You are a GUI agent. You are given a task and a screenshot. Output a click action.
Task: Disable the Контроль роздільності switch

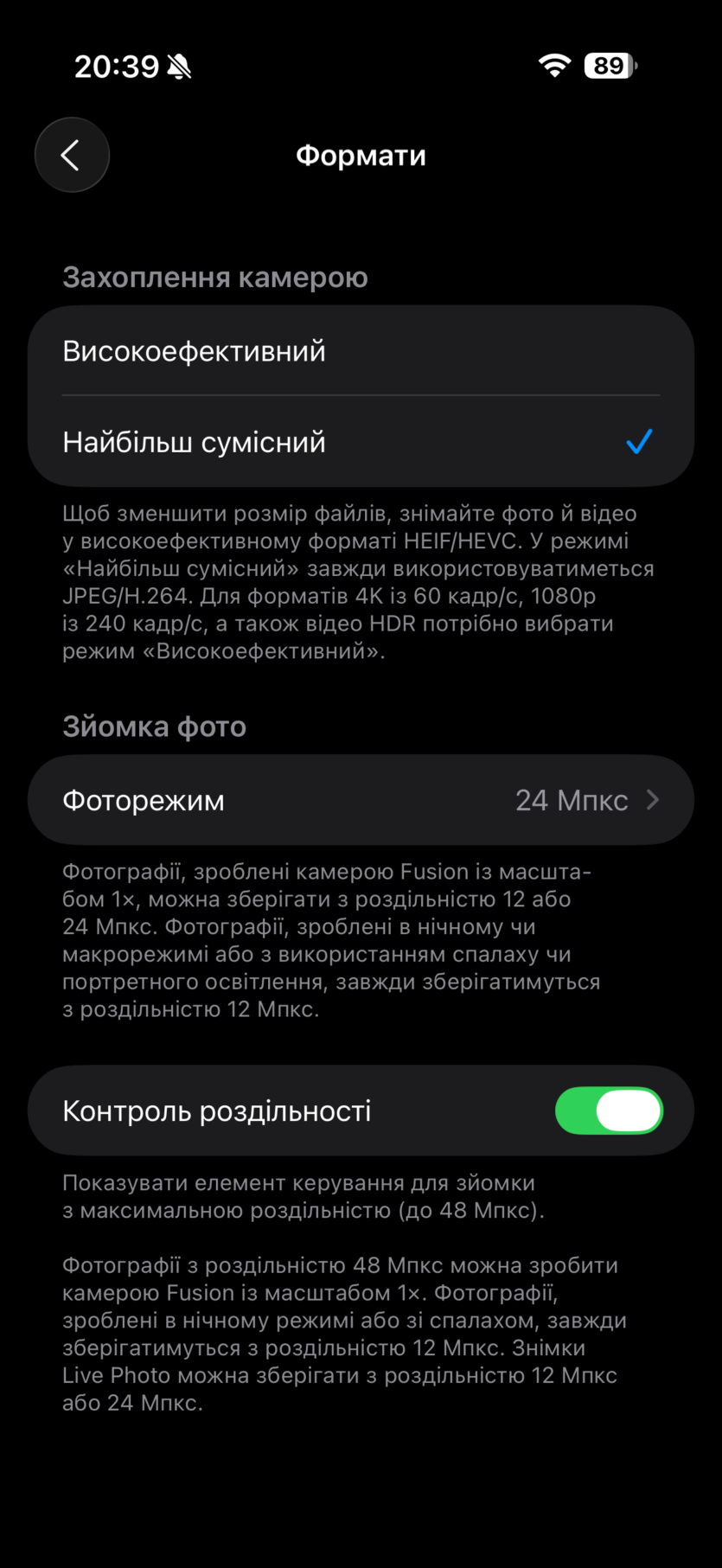[608, 1110]
